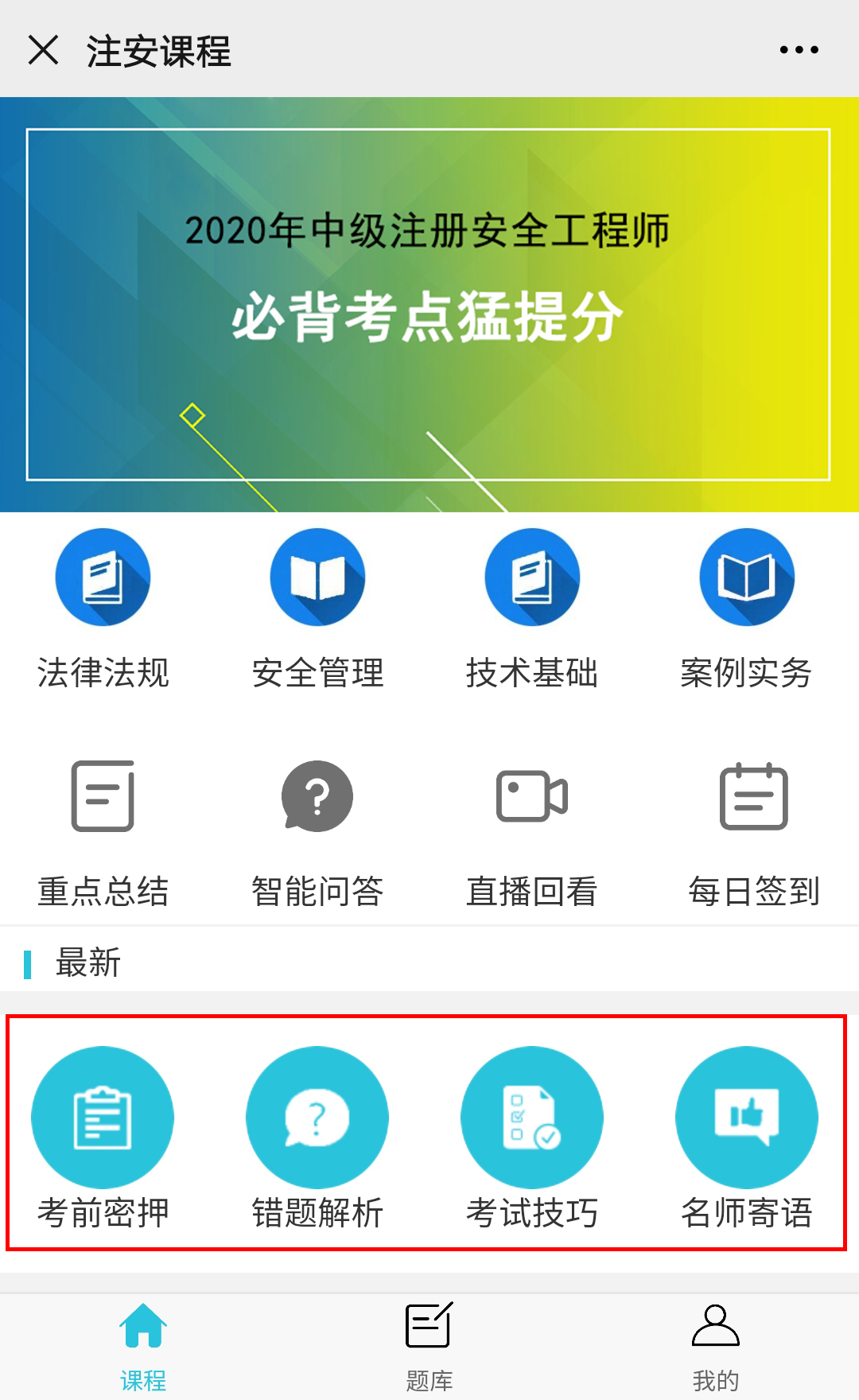Open the 法律法规 course
Image resolution: width=859 pixels, height=1400 pixels.
pos(103,610)
